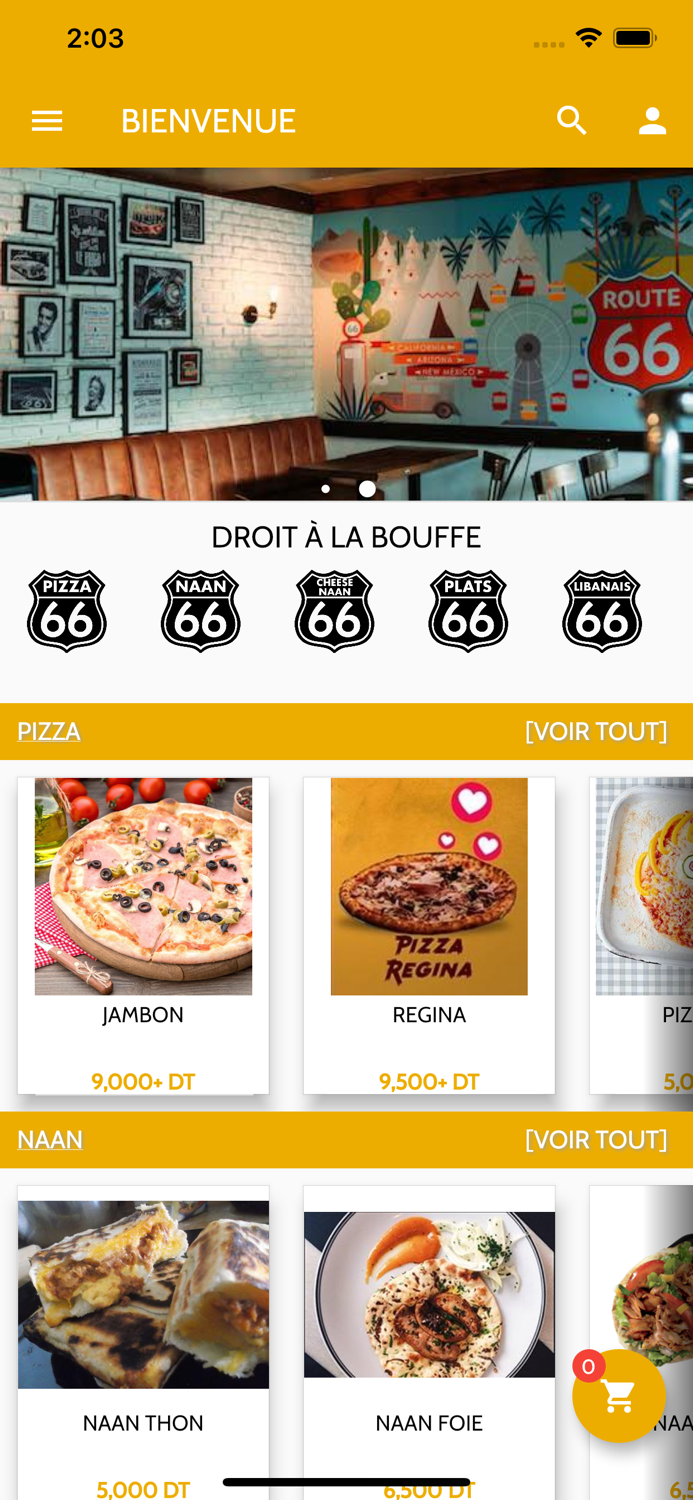Open the Regina pizza card

coord(429,935)
